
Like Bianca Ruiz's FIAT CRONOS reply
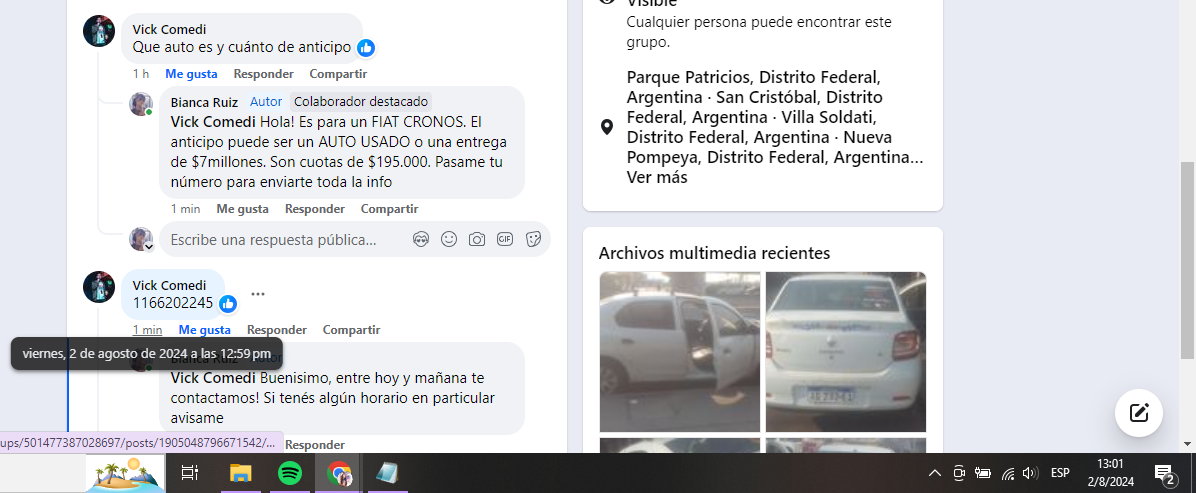click(242, 209)
